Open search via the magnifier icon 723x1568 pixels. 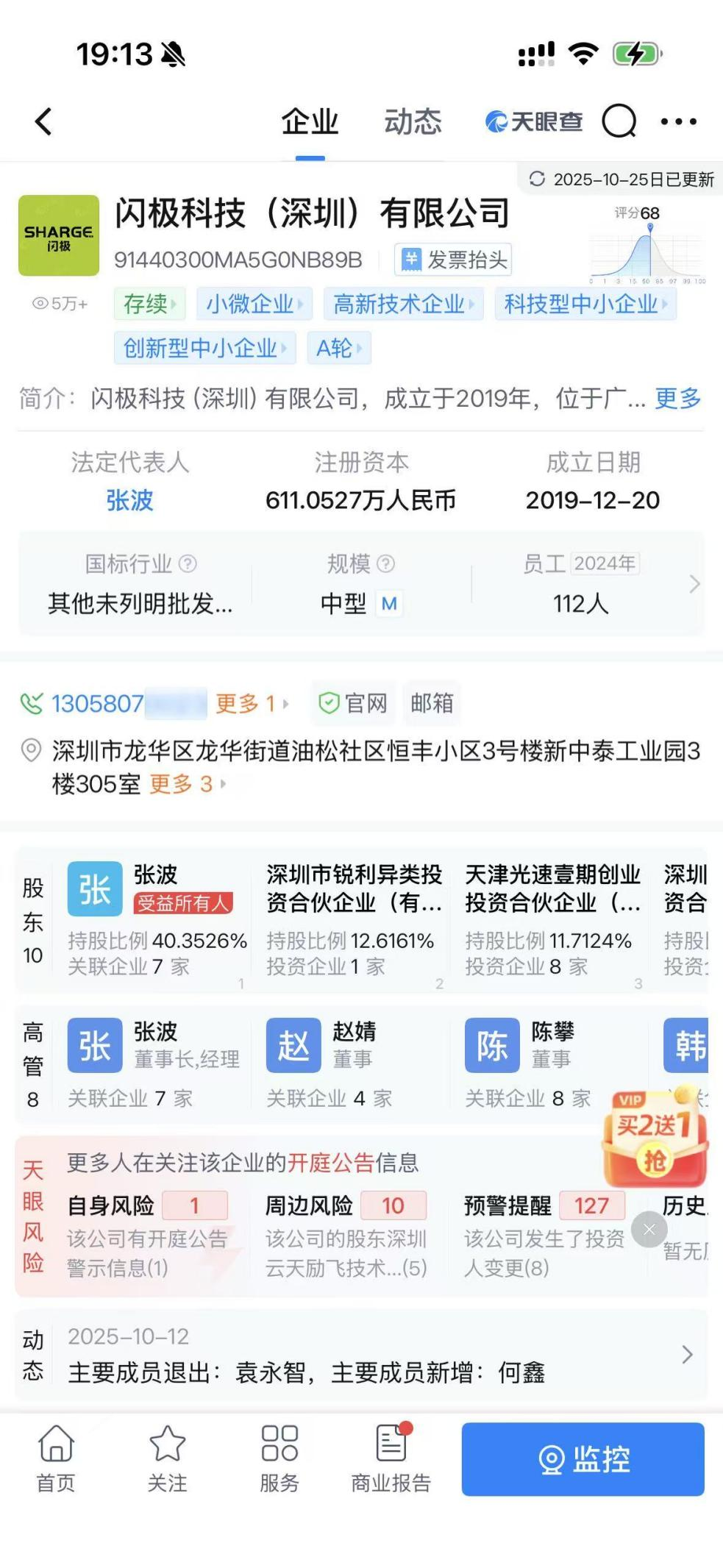tap(619, 121)
